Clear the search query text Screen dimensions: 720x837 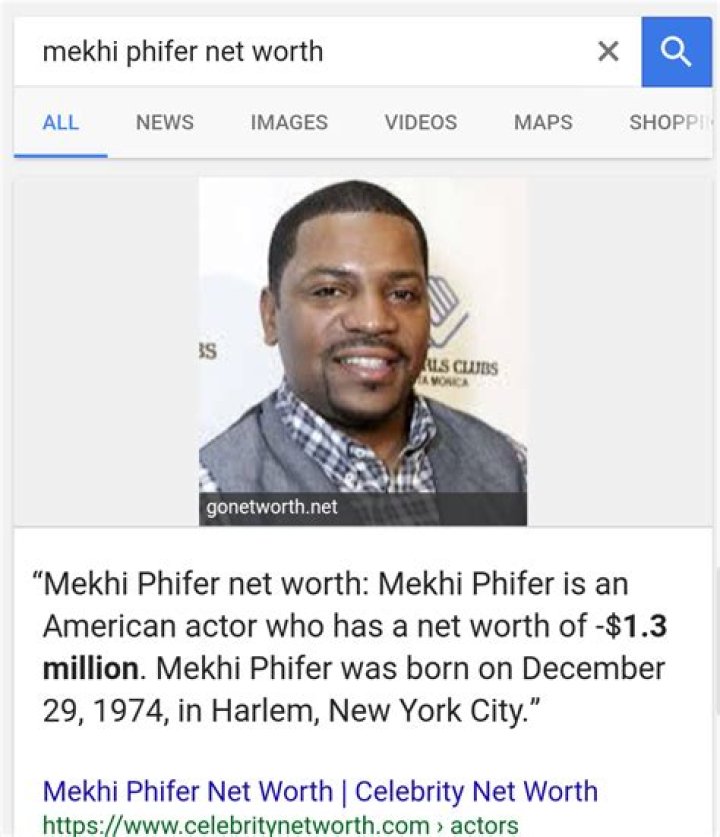coord(608,51)
